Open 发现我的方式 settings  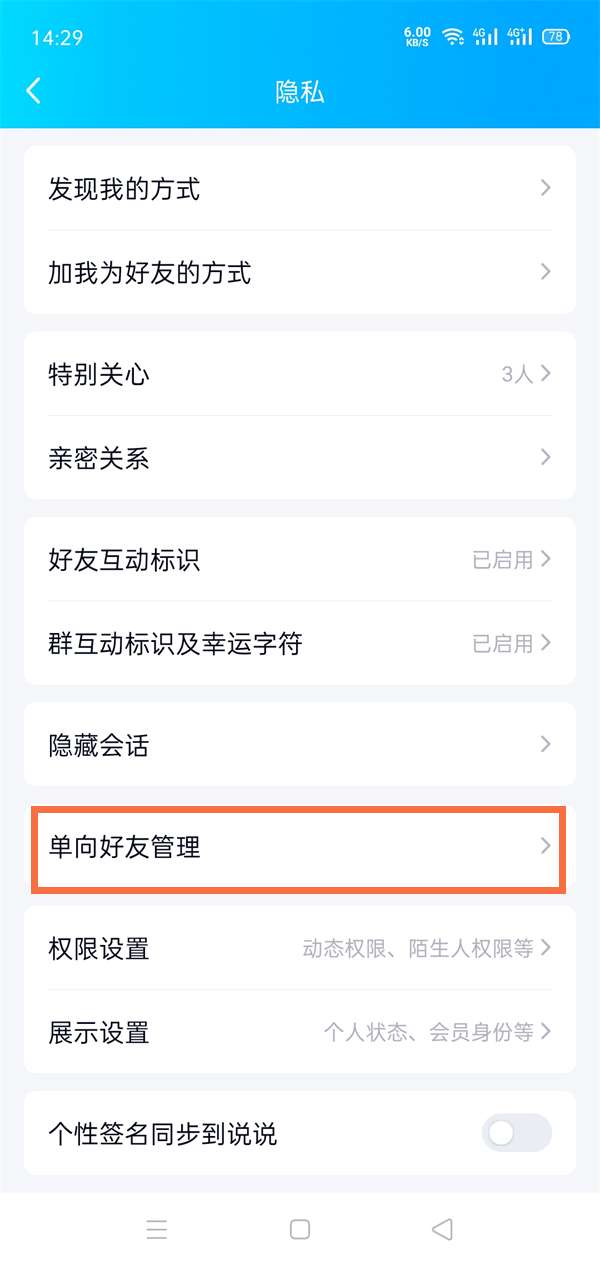(300, 188)
